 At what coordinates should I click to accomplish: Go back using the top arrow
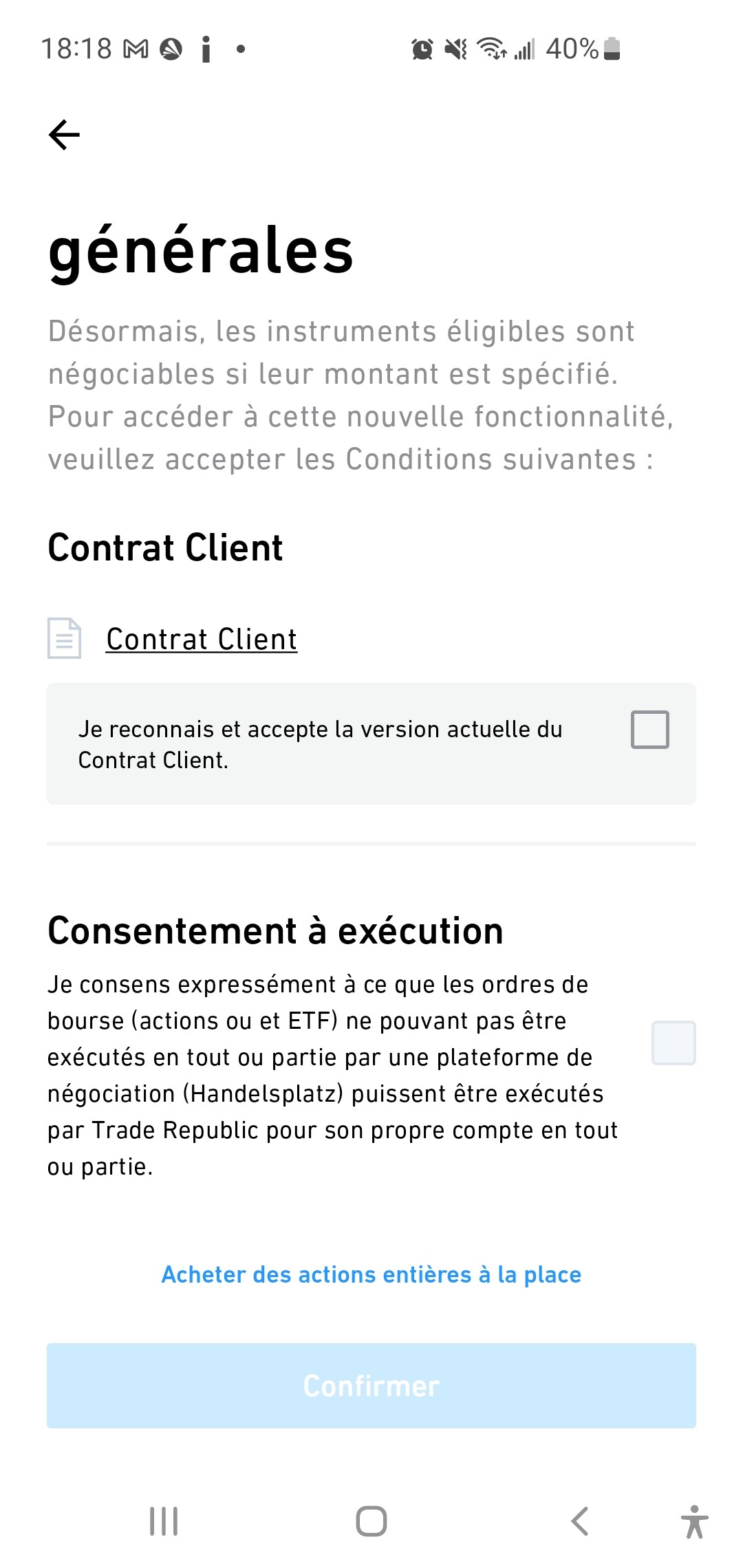pos(65,134)
